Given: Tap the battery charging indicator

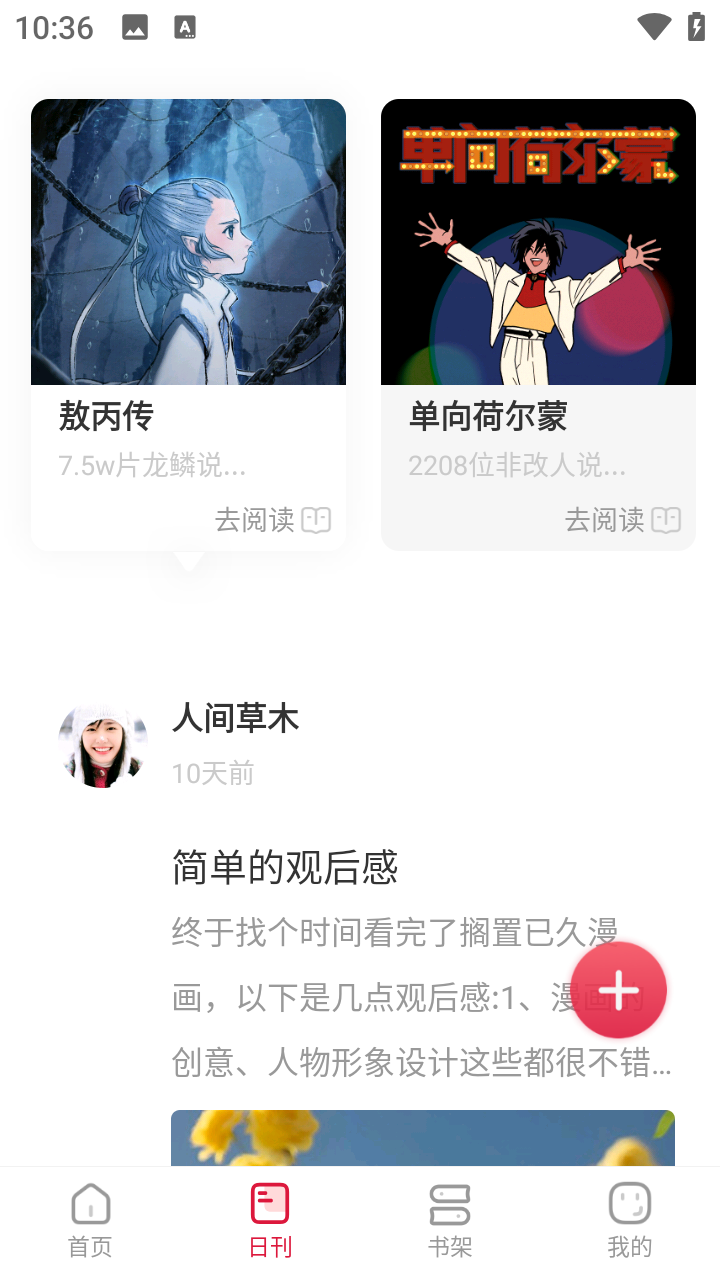Looking at the screenshot, I should [698, 27].
